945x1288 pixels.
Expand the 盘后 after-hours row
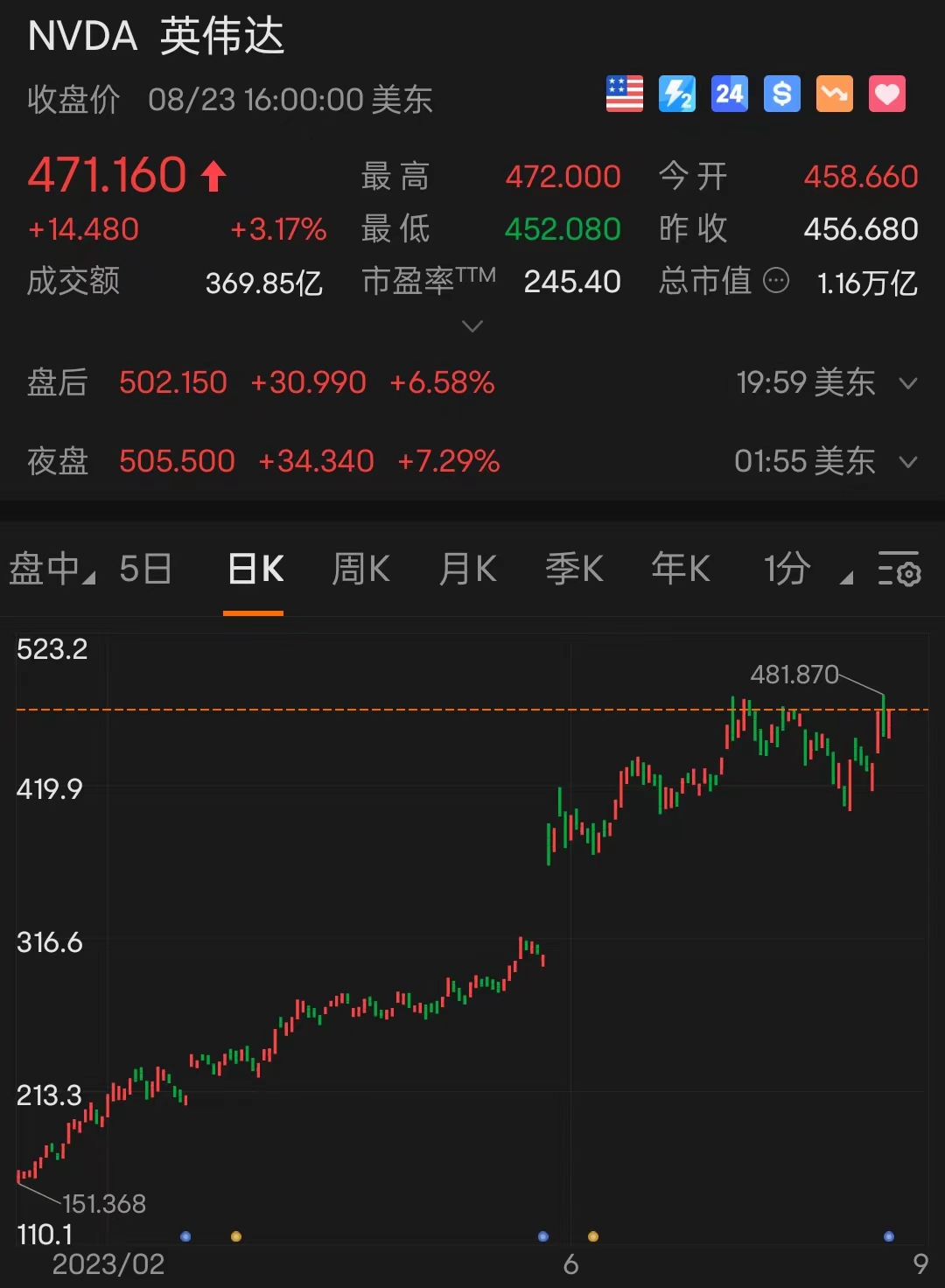coord(906,382)
